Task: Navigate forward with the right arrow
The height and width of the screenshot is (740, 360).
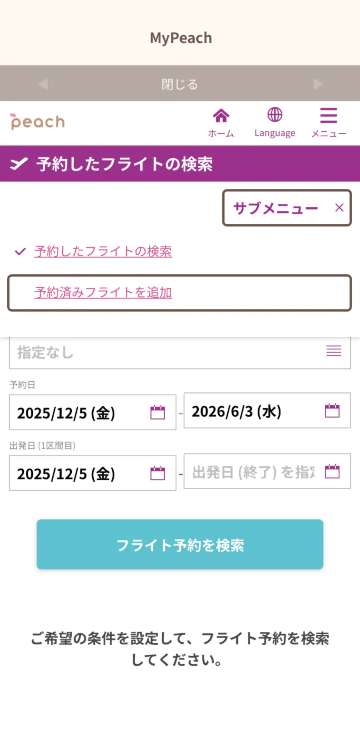Action: click(318, 84)
